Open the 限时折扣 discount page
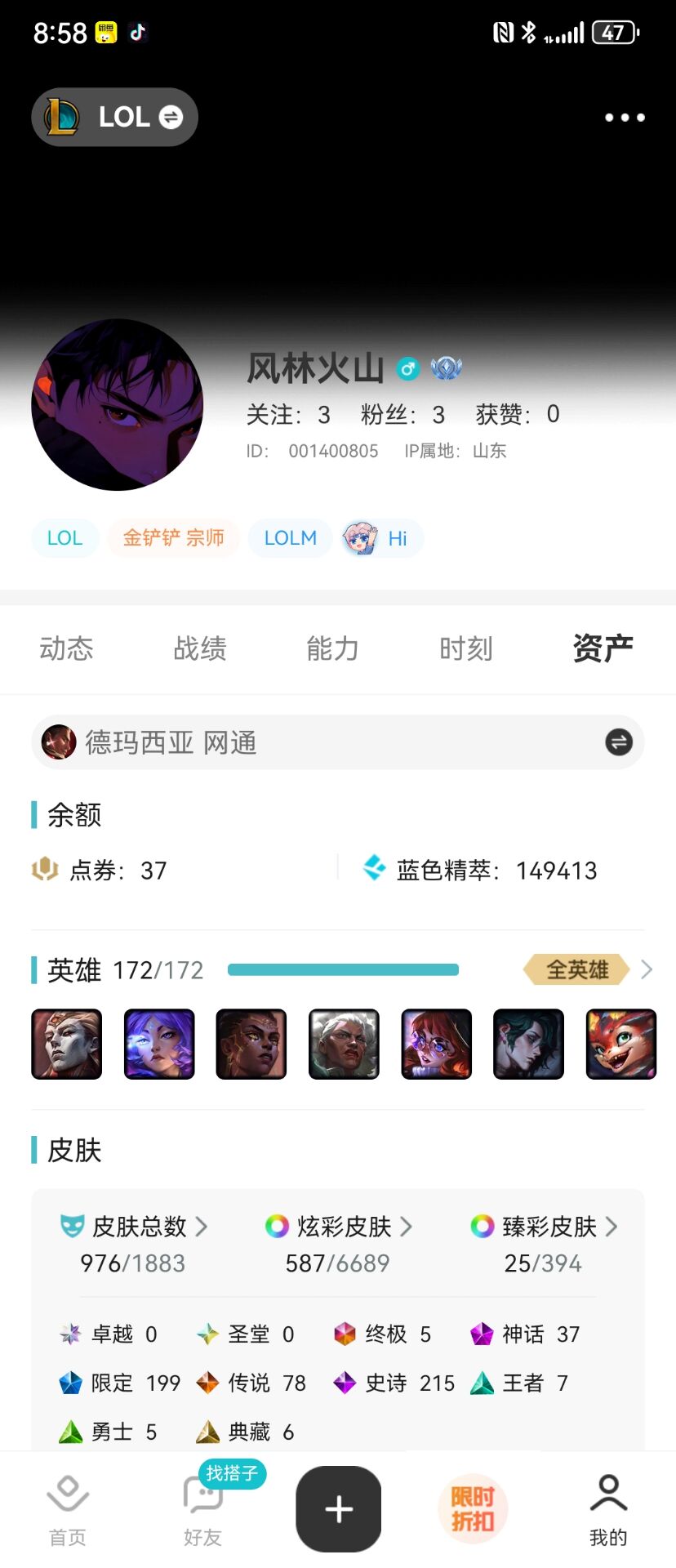The image size is (676, 1568). point(473,1509)
